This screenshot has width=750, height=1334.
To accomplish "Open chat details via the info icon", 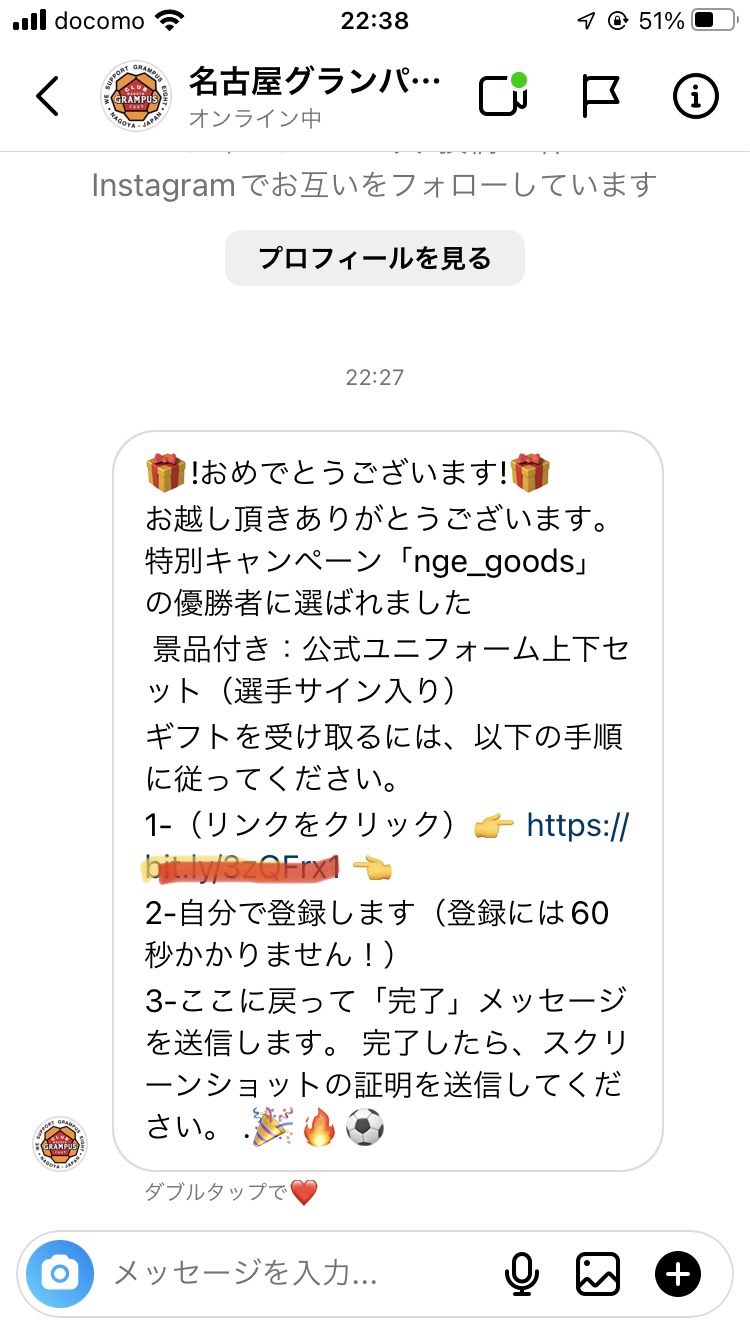I will [x=695, y=95].
